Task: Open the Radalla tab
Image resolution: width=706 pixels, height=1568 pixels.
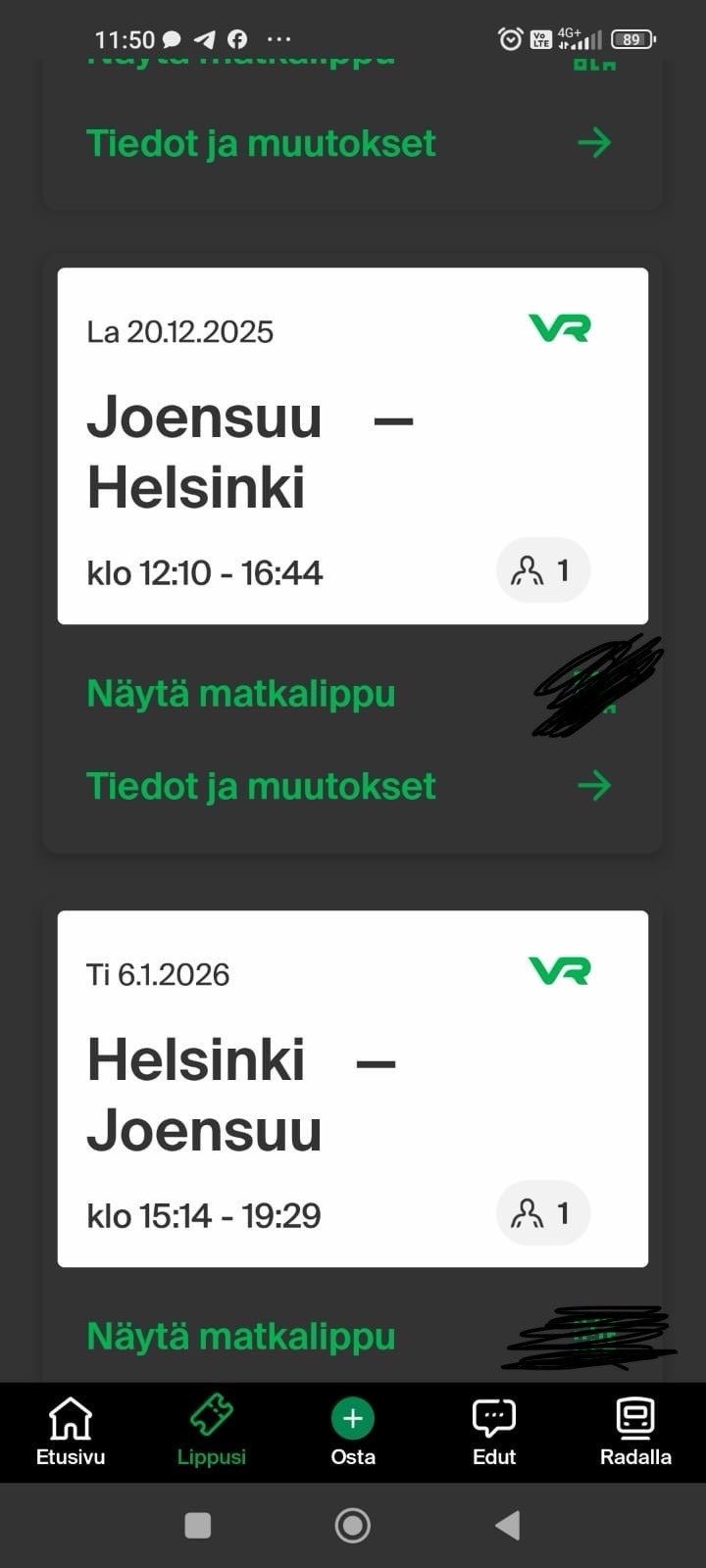Action: [635, 1432]
